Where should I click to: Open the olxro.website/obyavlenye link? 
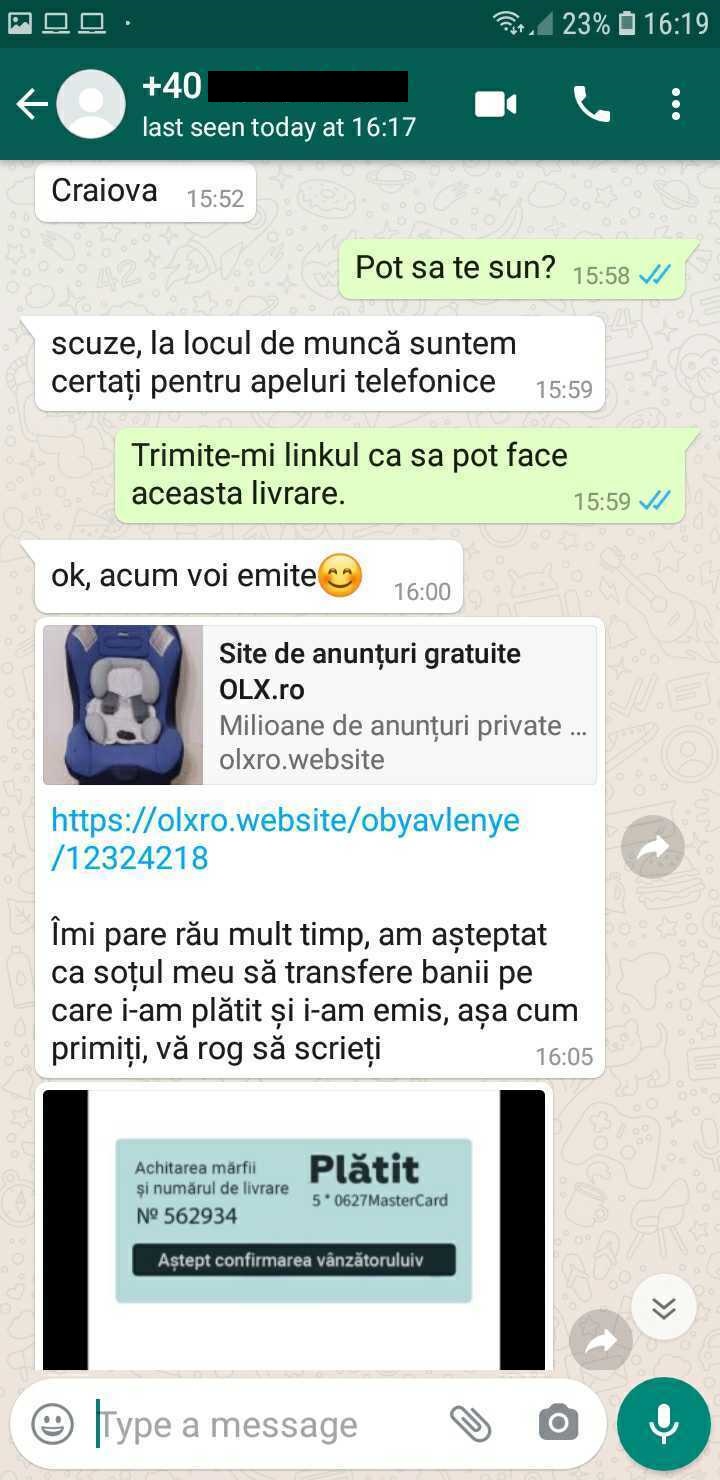coord(285,839)
